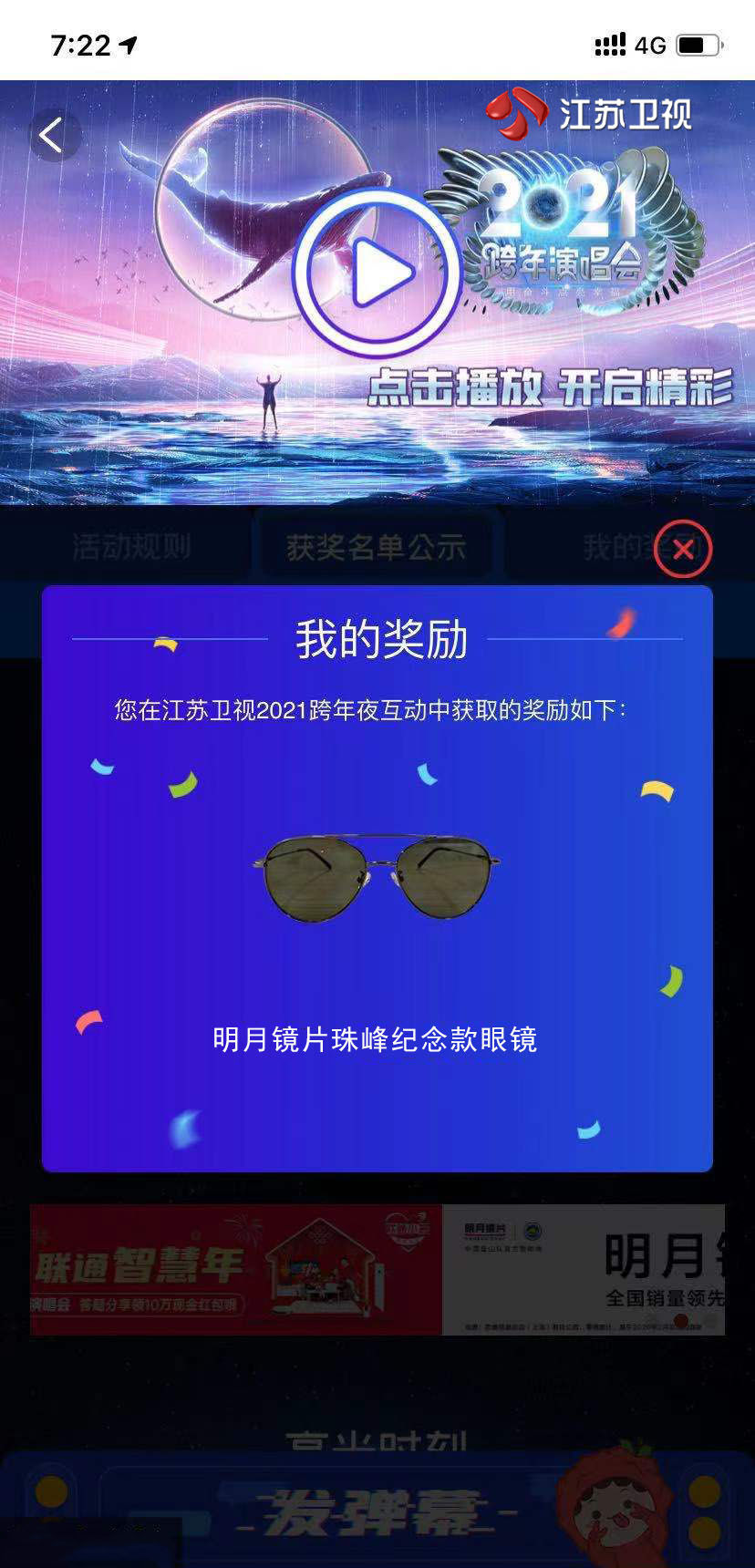Go back using the top-left arrow
This screenshot has width=755, height=1568.
point(53,136)
